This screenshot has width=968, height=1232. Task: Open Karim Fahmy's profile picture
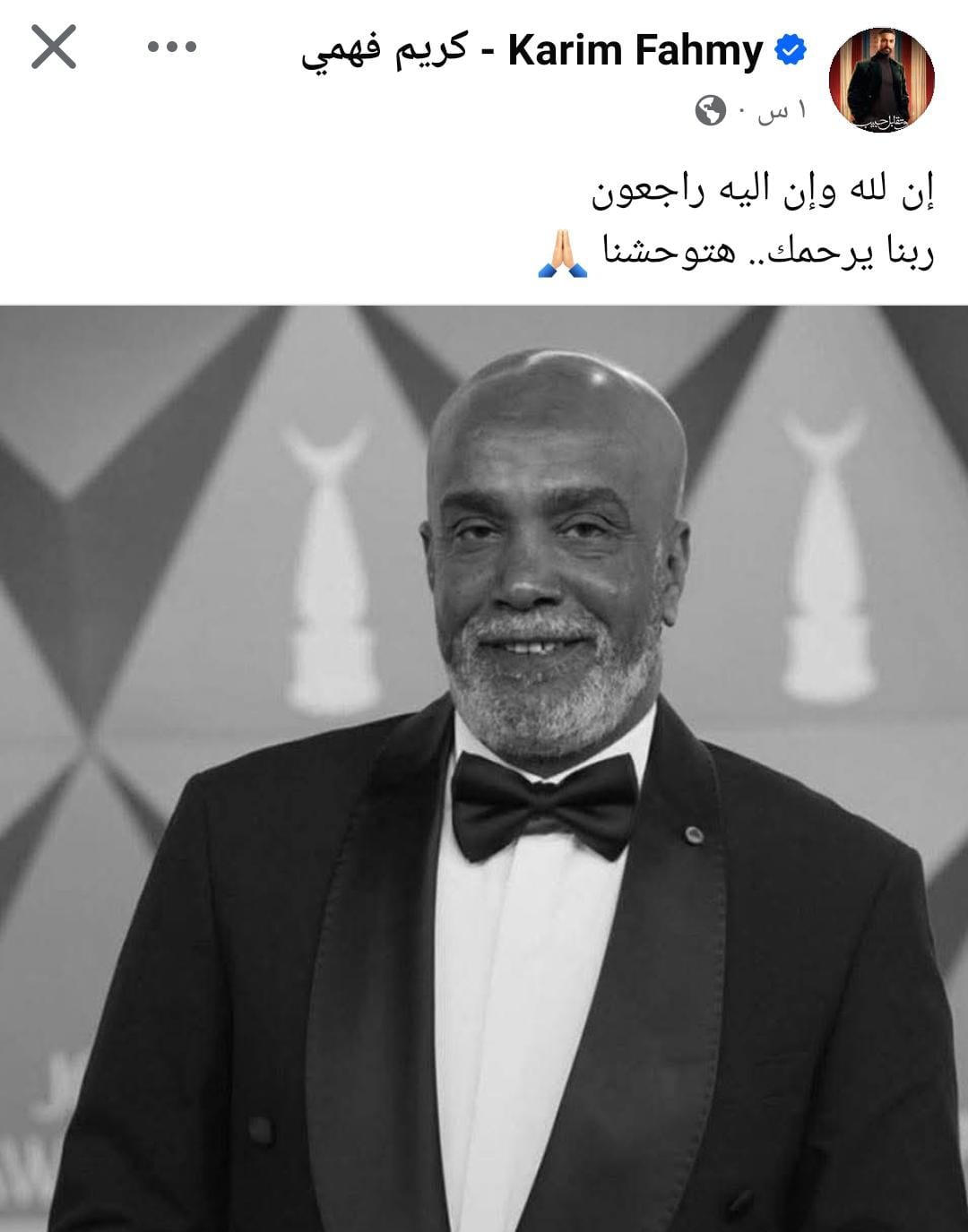881,81
